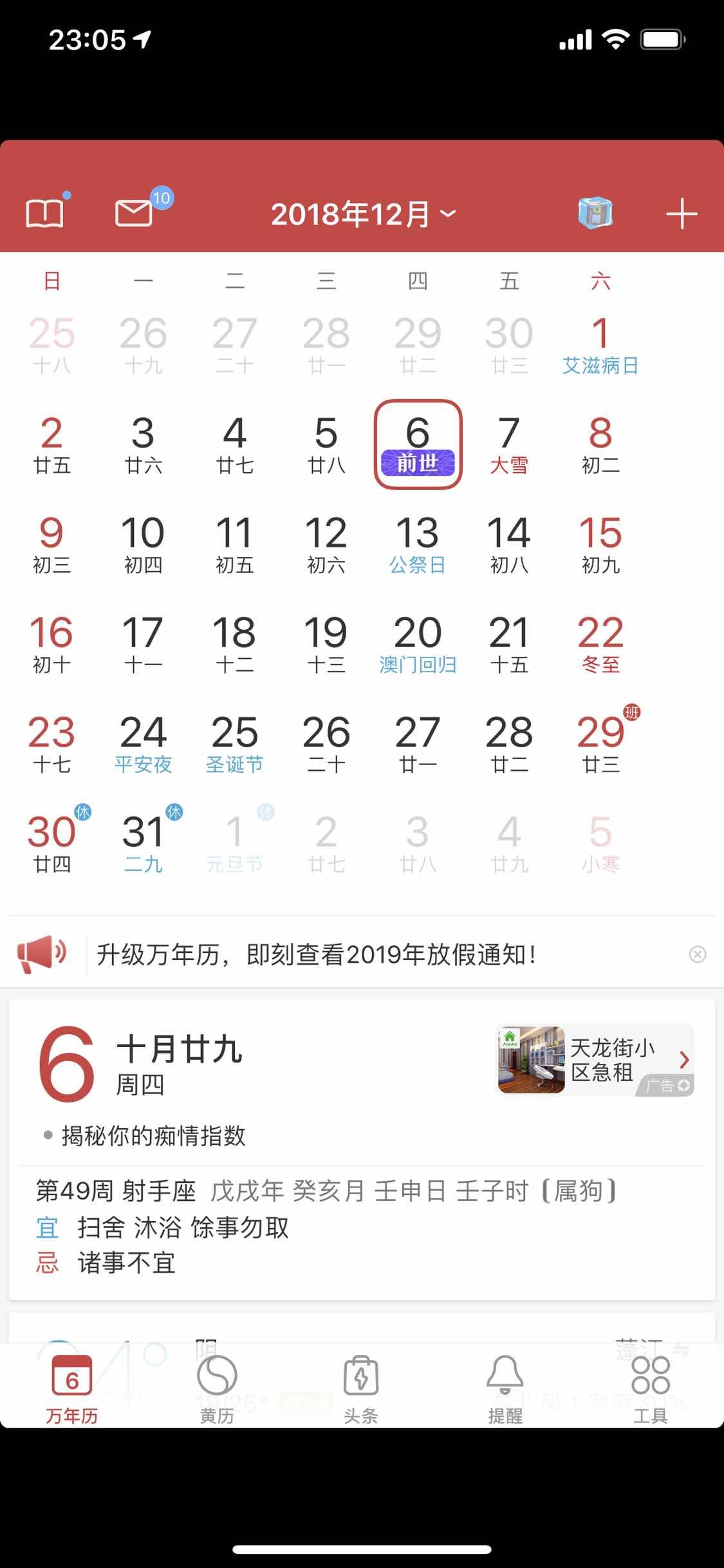
Task: Add a new event with plus icon
Action: tap(682, 214)
